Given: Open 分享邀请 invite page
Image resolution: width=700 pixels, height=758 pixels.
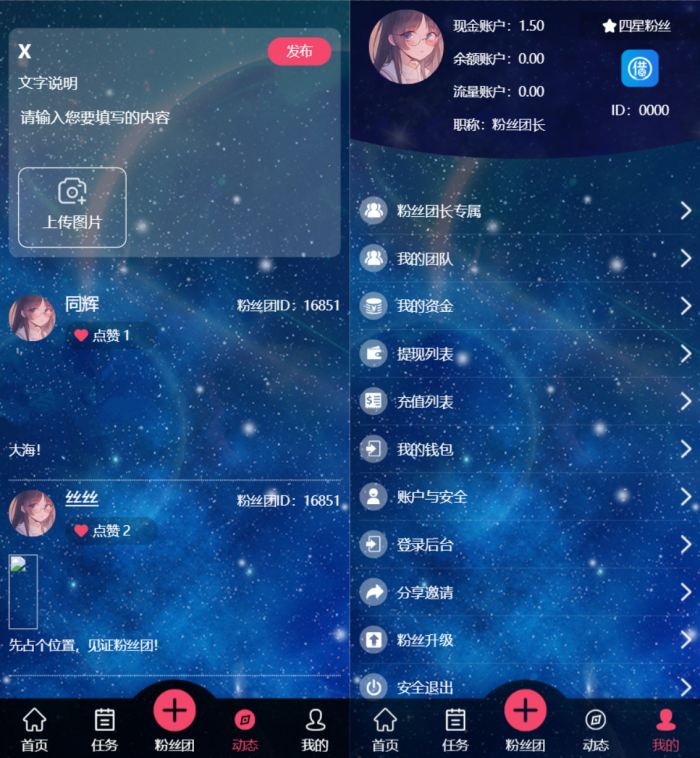Looking at the screenshot, I should point(525,593).
